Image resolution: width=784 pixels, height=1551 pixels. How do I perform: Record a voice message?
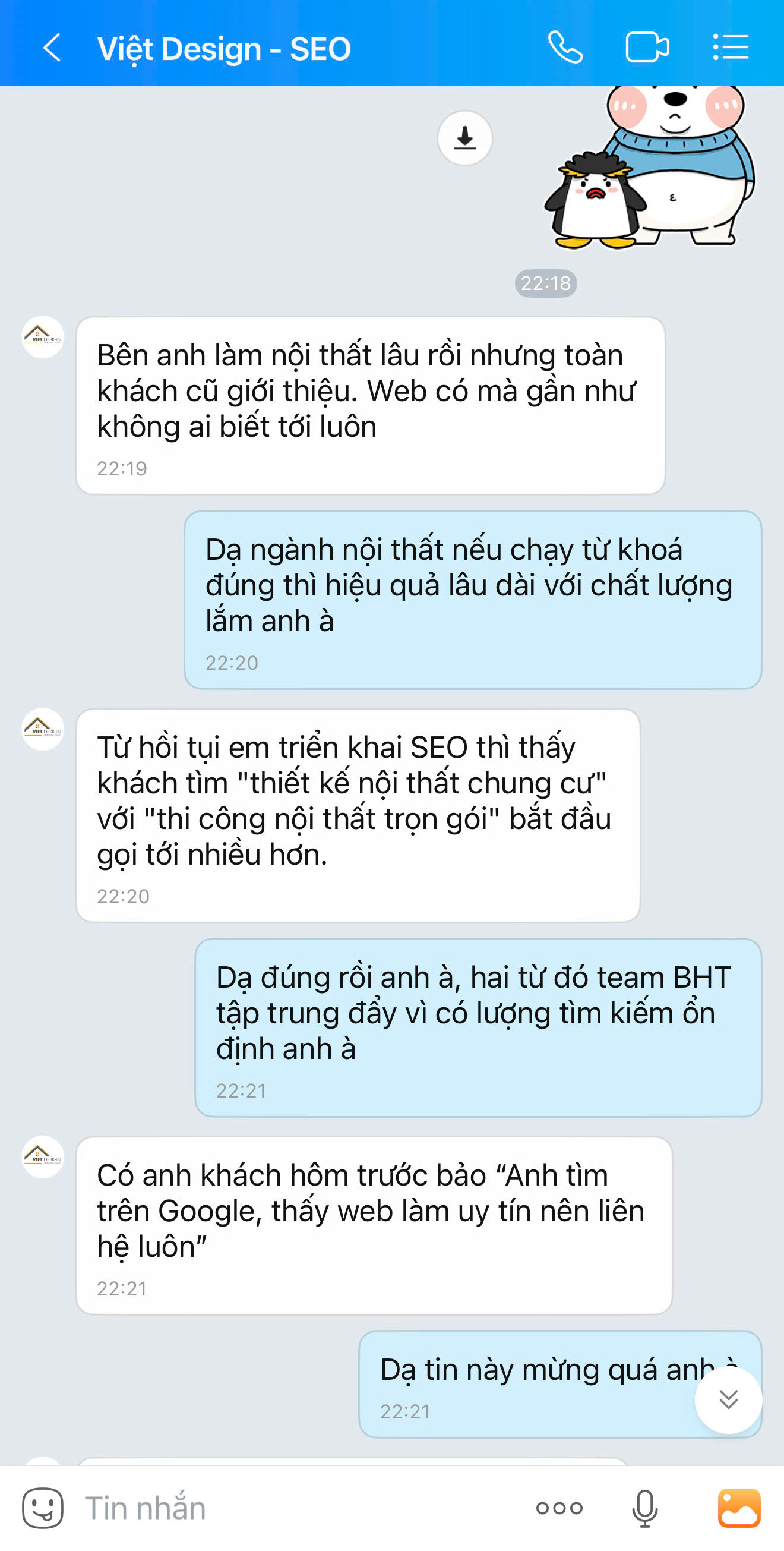(x=644, y=1508)
